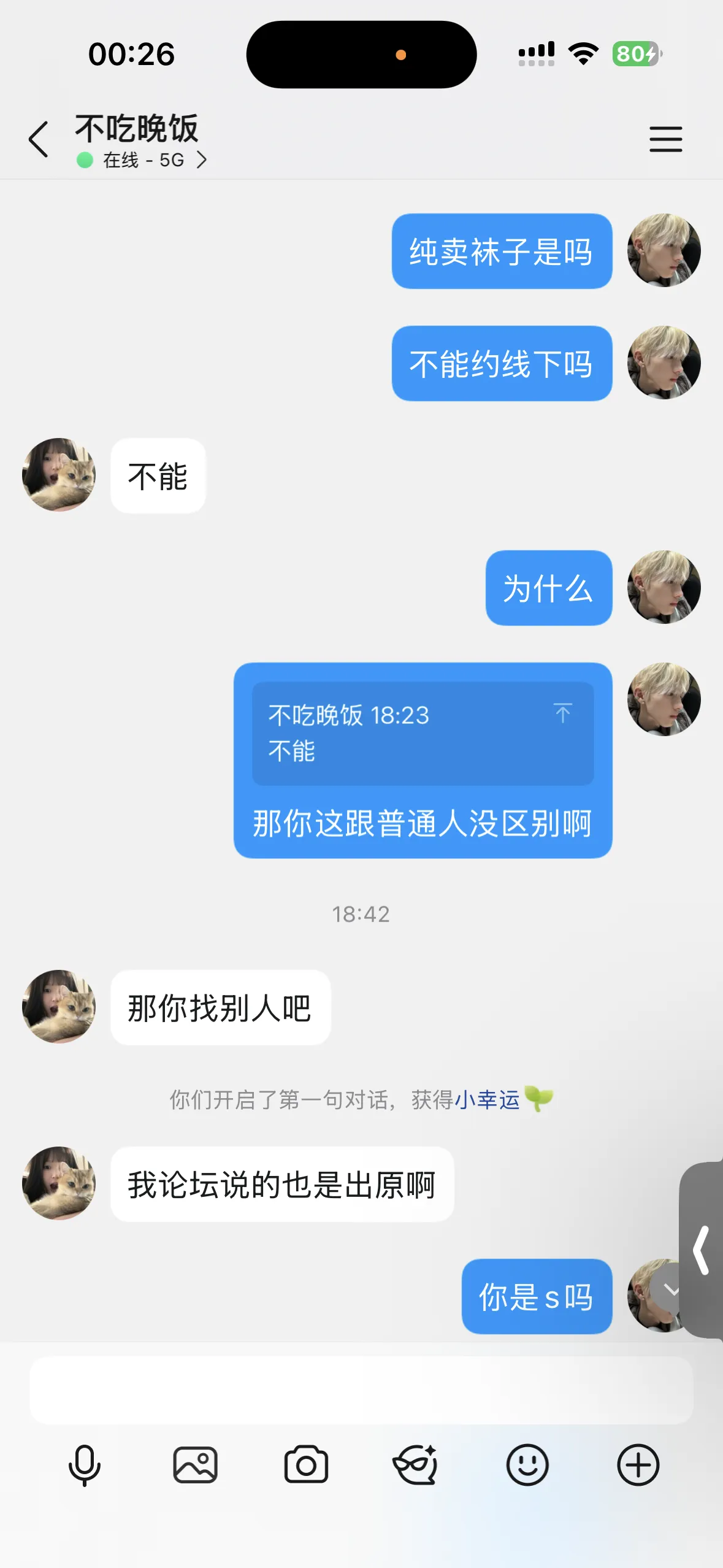Jump to the latest message down arrow
The image size is (723, 1568).
[x=670, y=1290]
